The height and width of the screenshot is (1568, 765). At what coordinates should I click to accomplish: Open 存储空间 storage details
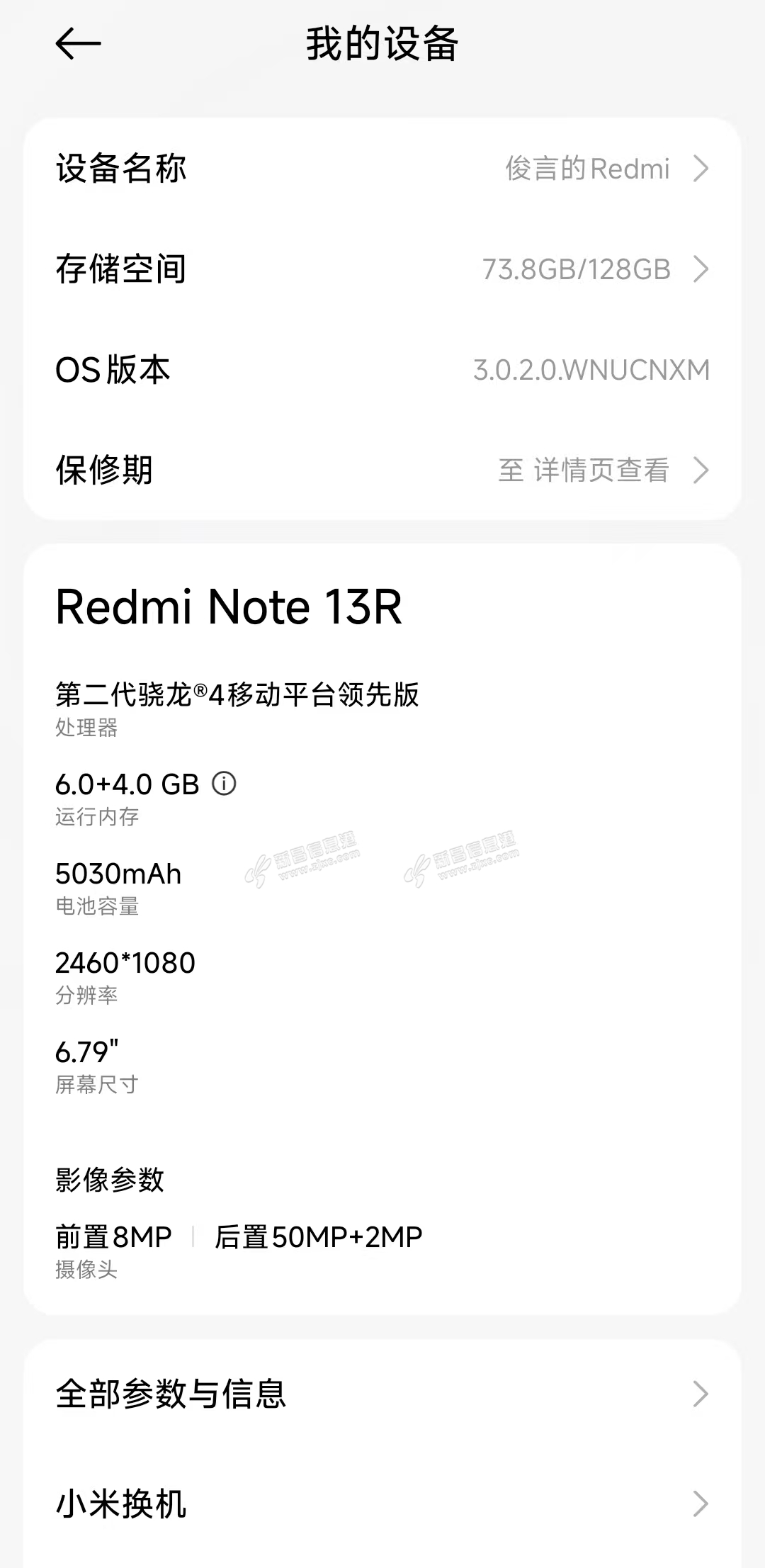pyautogui.click(x=382, y=269)
